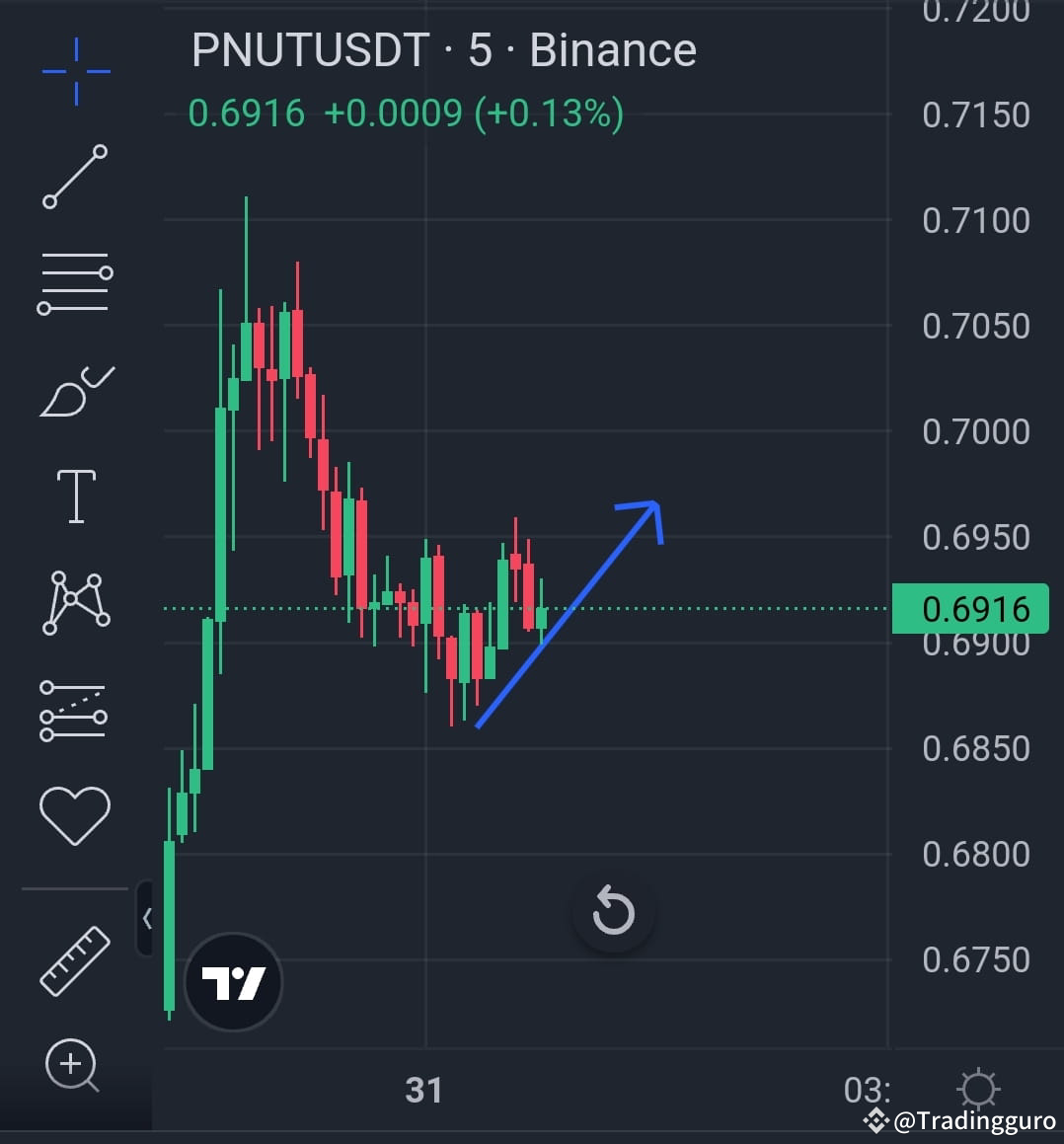Screen dimensions: 1064x1144
Task: Select the long position forecast tool
Action: 74,711
